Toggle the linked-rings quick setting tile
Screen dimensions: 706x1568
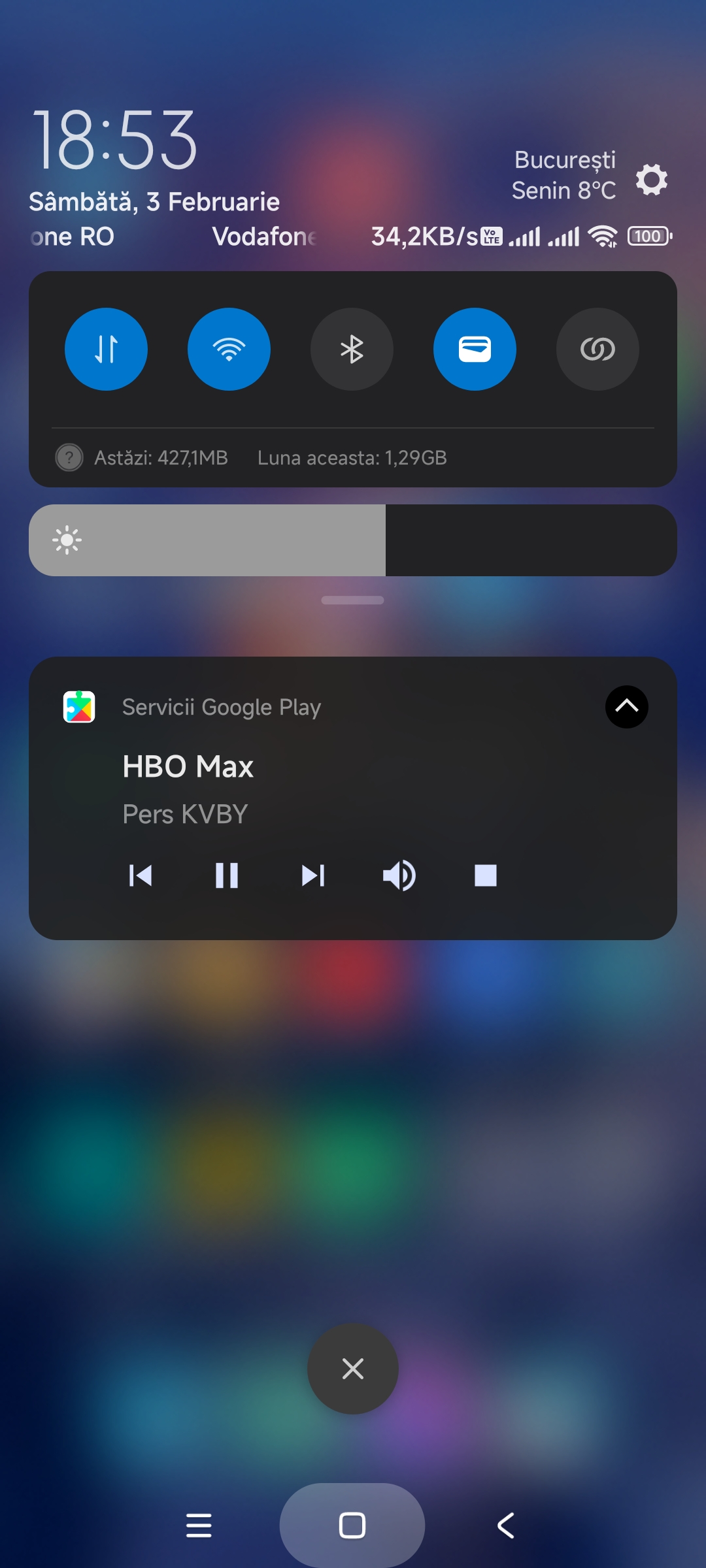pyautogui.click(x=597, y=349)
